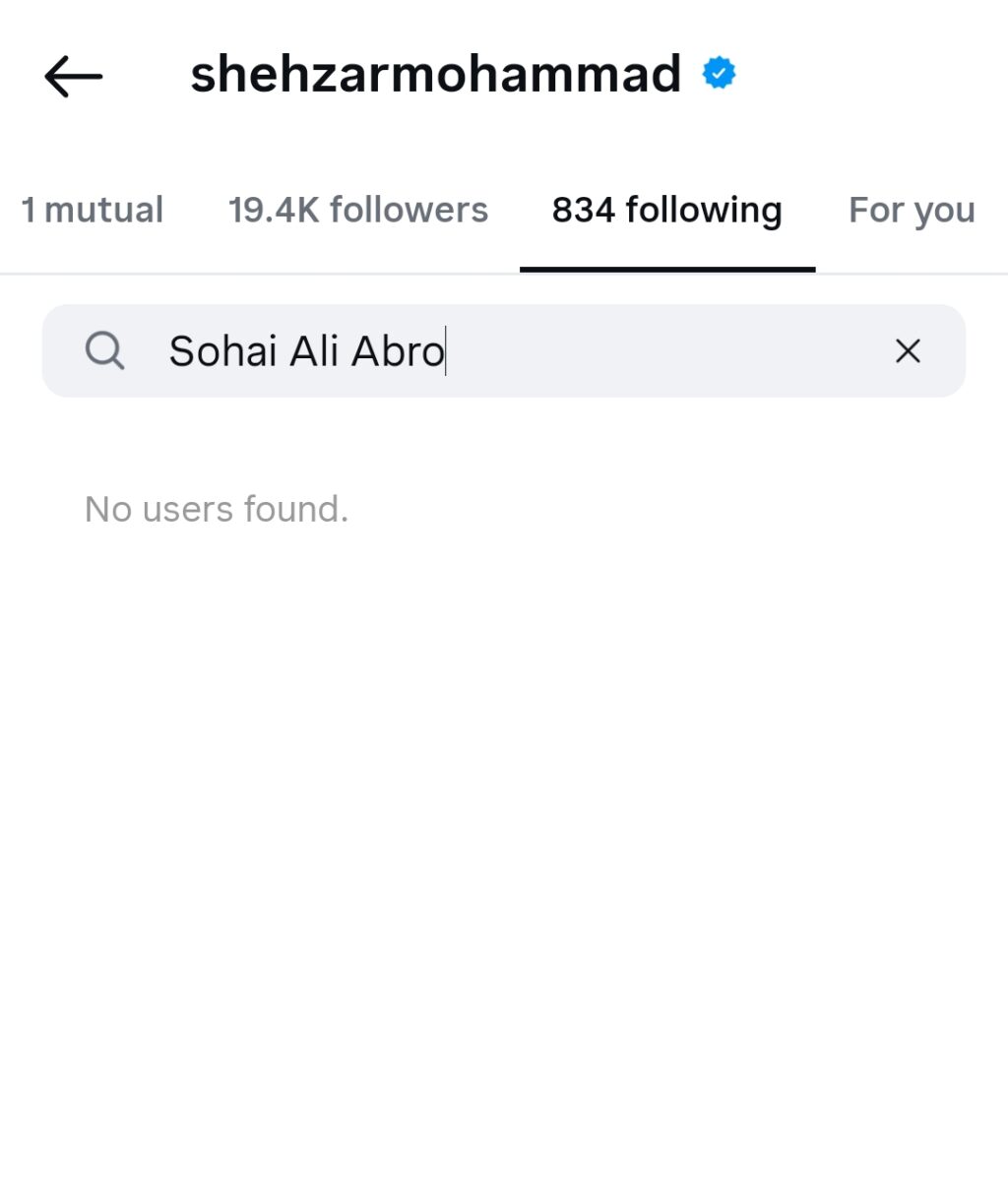This screenshot has width=1008, height=1184.
Task: Click the back arrow to return to profile
Action: point(72,74)
